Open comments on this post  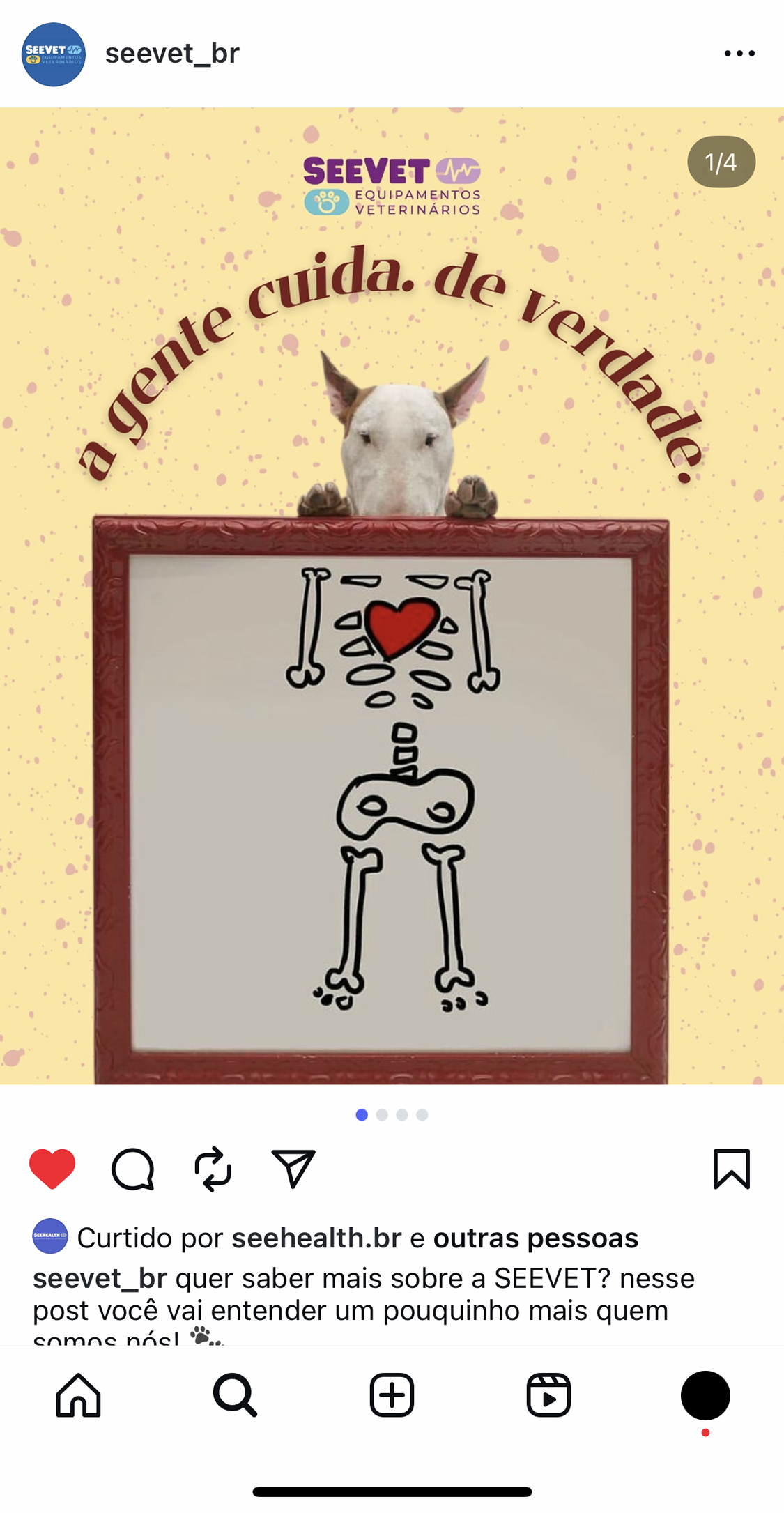pos(132,1169)
